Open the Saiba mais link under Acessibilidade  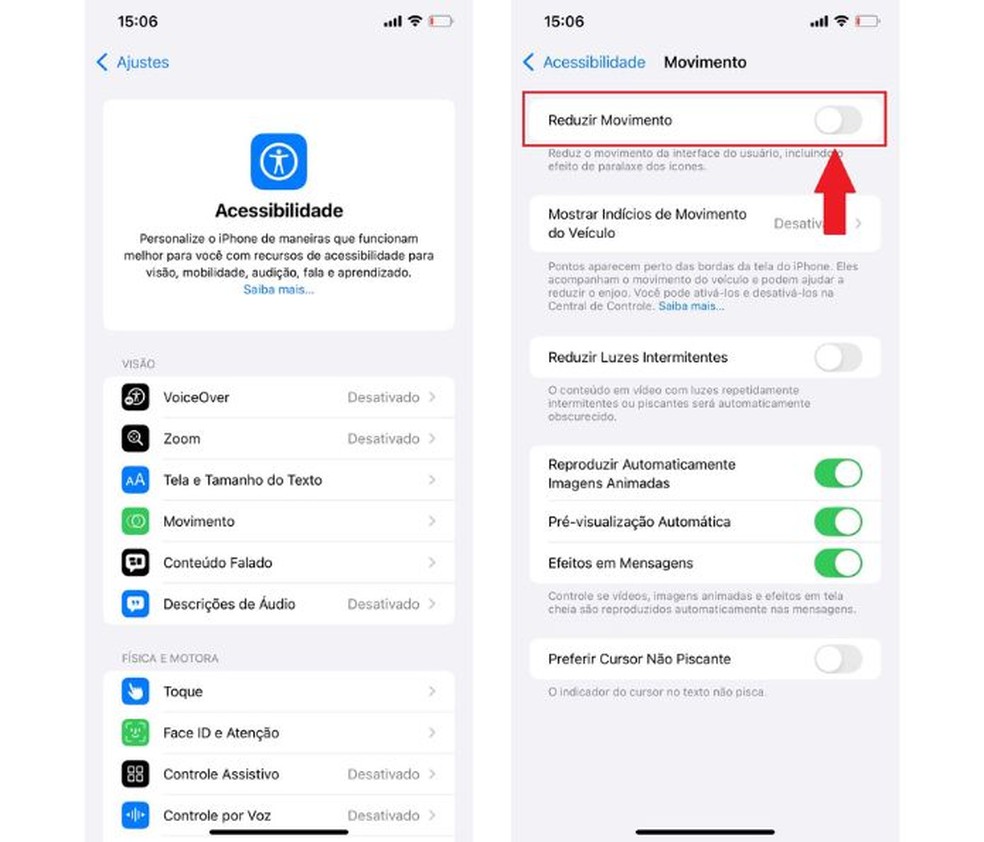click(278, 289)
